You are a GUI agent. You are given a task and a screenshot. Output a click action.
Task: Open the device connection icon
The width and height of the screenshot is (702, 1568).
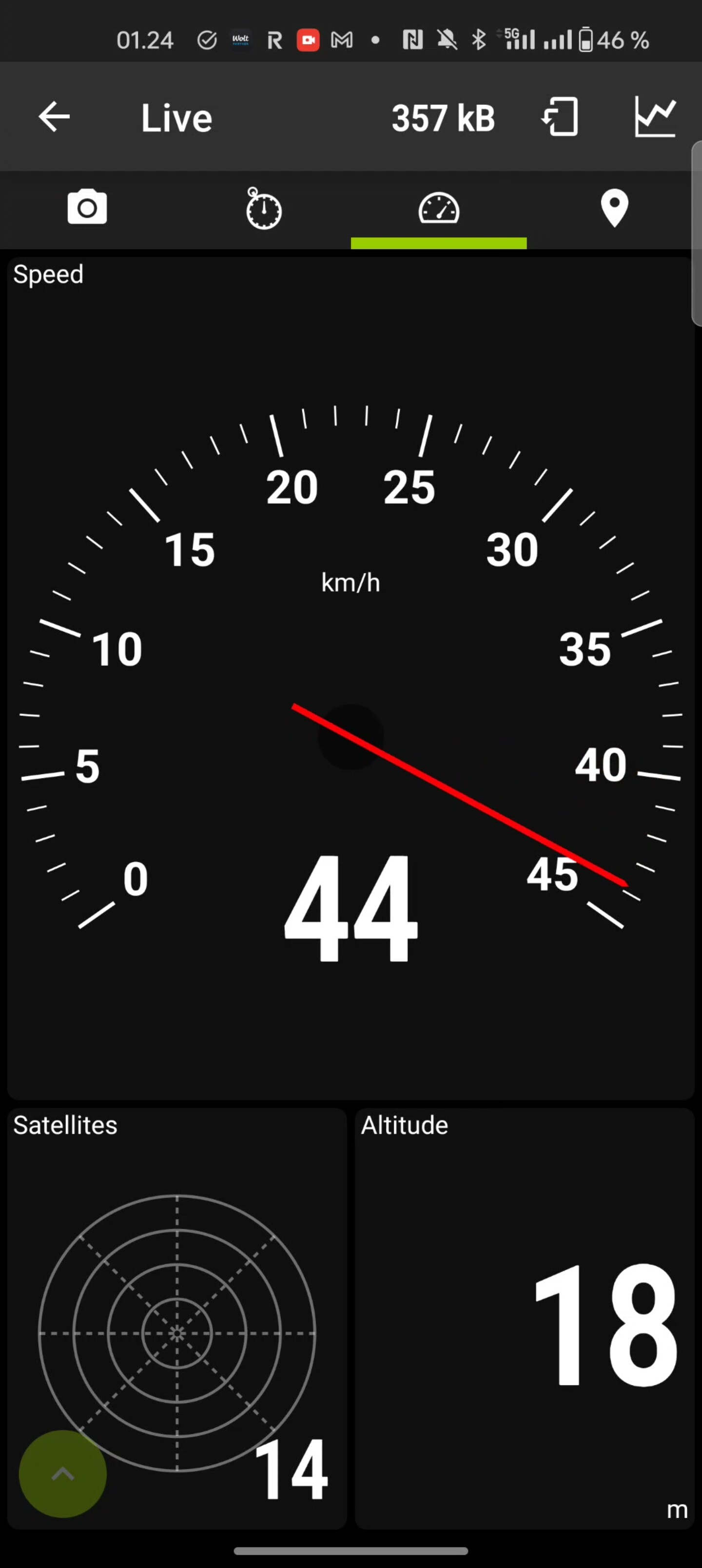pos(560,117)
